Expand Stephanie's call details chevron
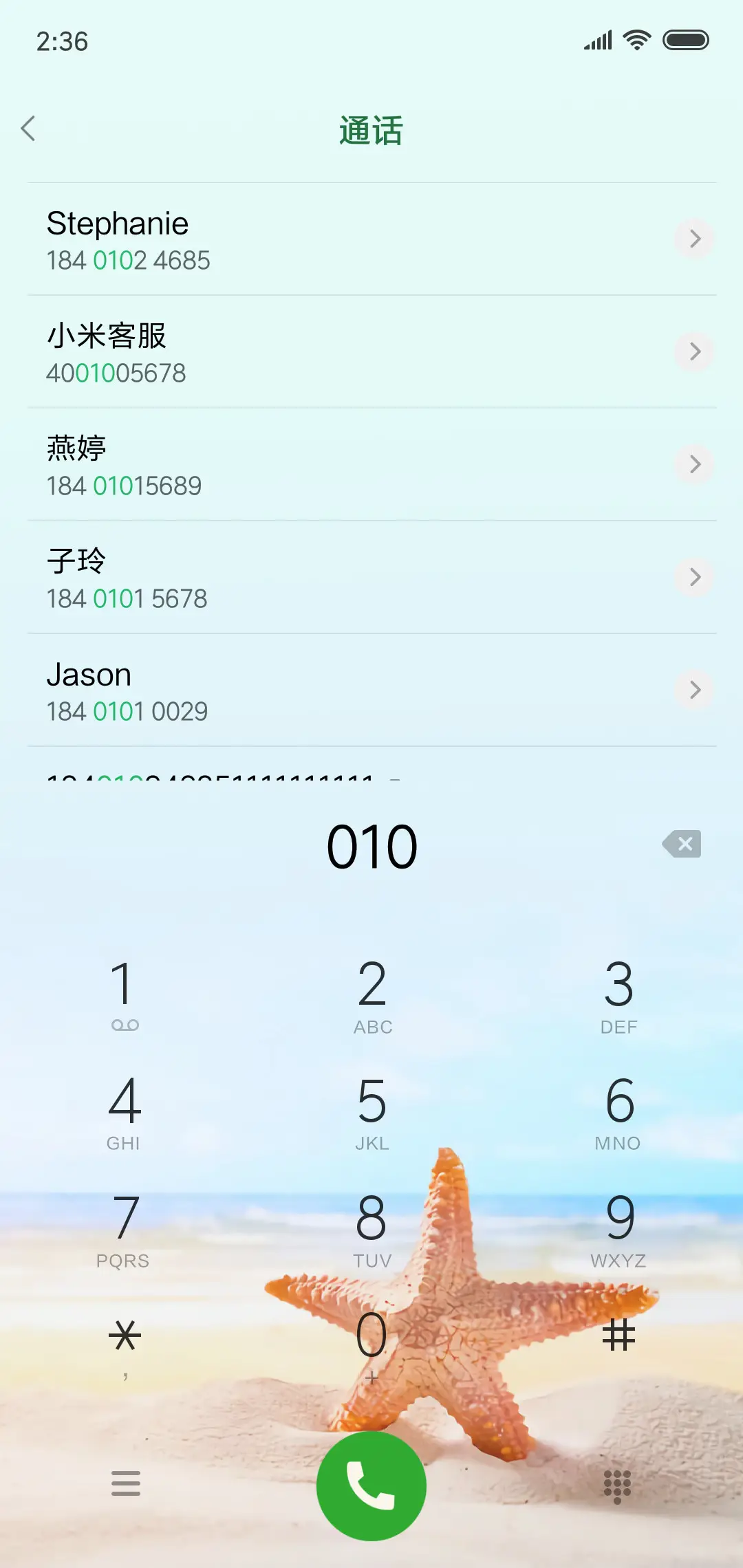 click(695, 239)
